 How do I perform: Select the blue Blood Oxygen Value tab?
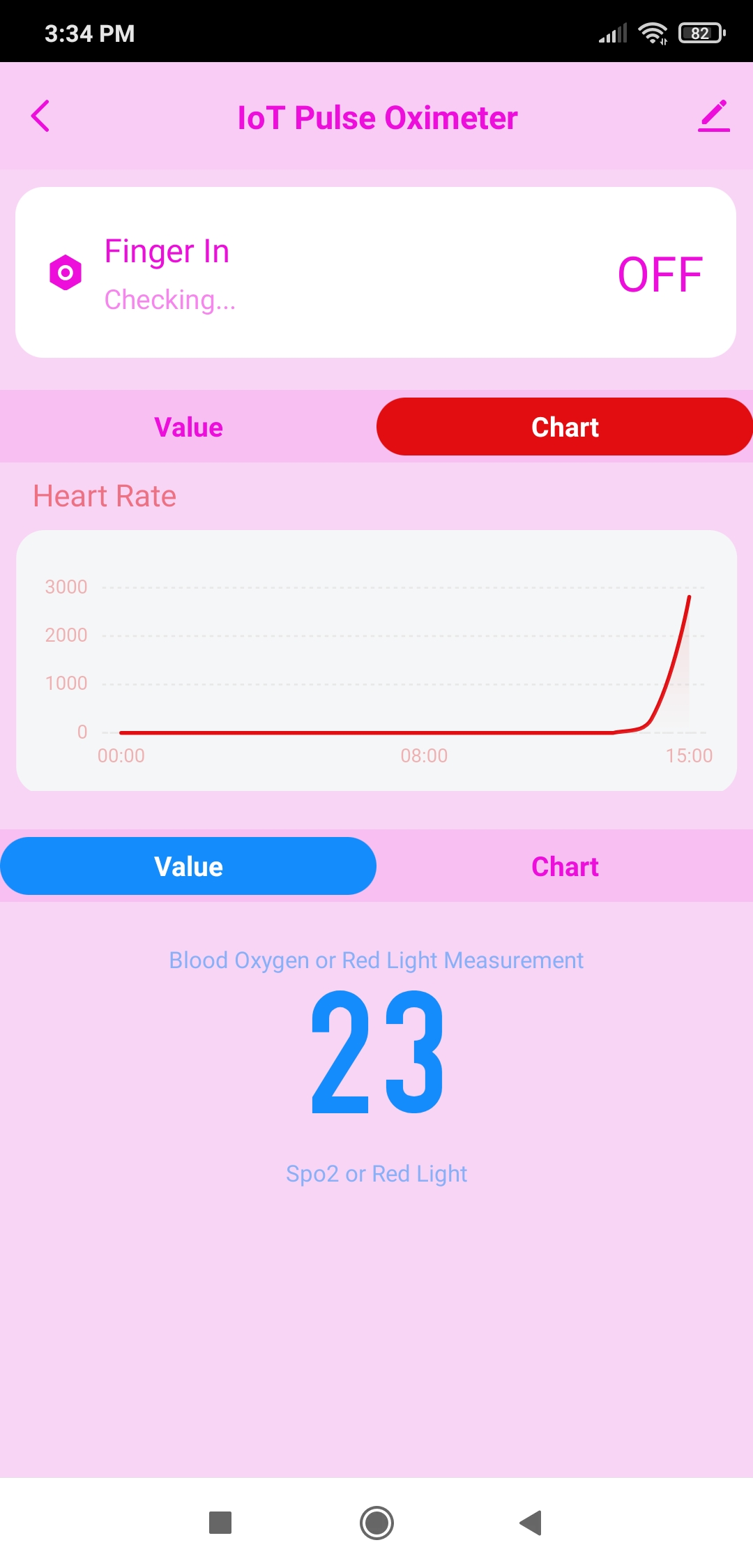(x=188, y=866)
